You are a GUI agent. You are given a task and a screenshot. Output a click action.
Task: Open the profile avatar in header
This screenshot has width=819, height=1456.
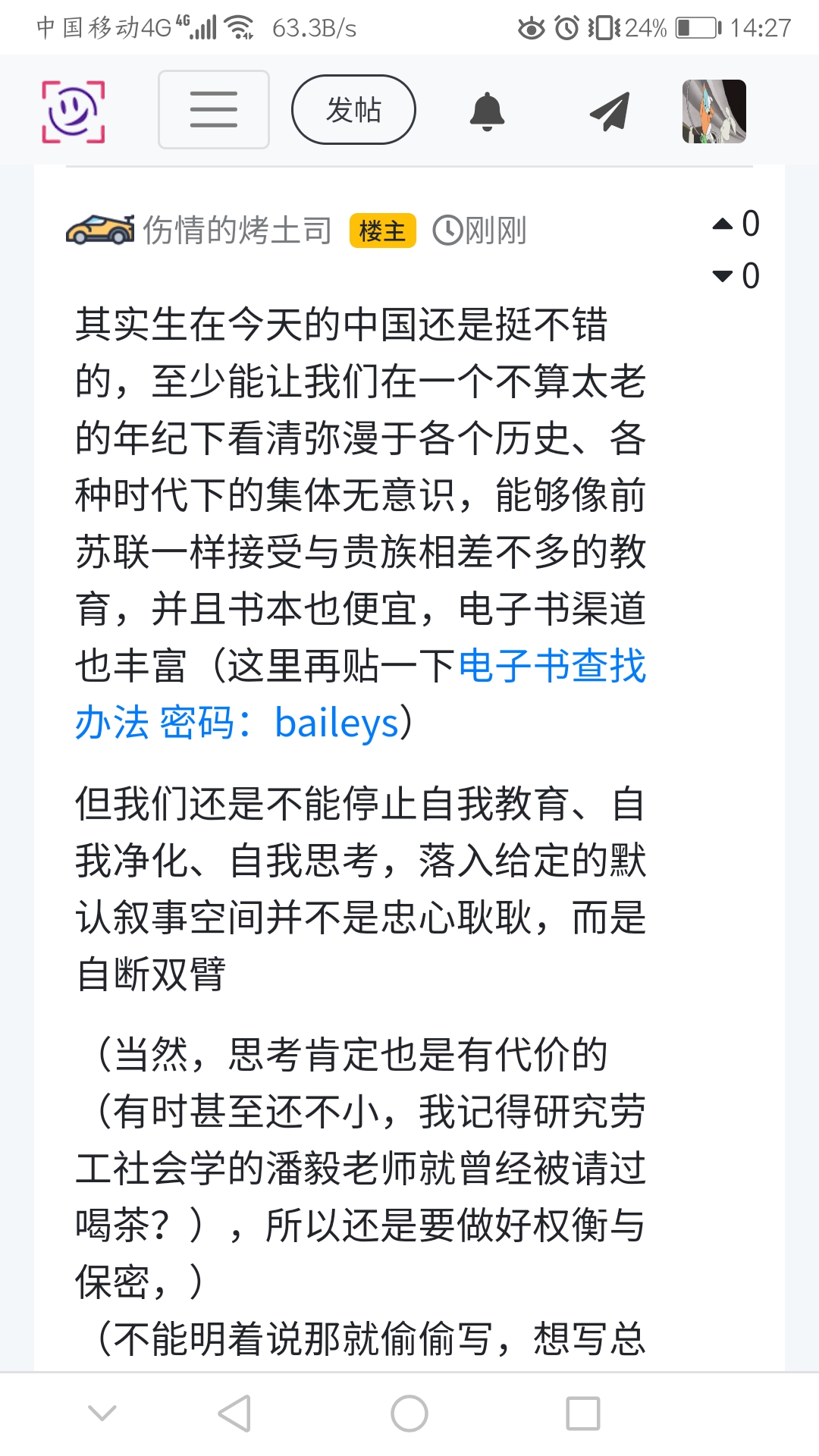pyautogui.click(x=714, y=111)
